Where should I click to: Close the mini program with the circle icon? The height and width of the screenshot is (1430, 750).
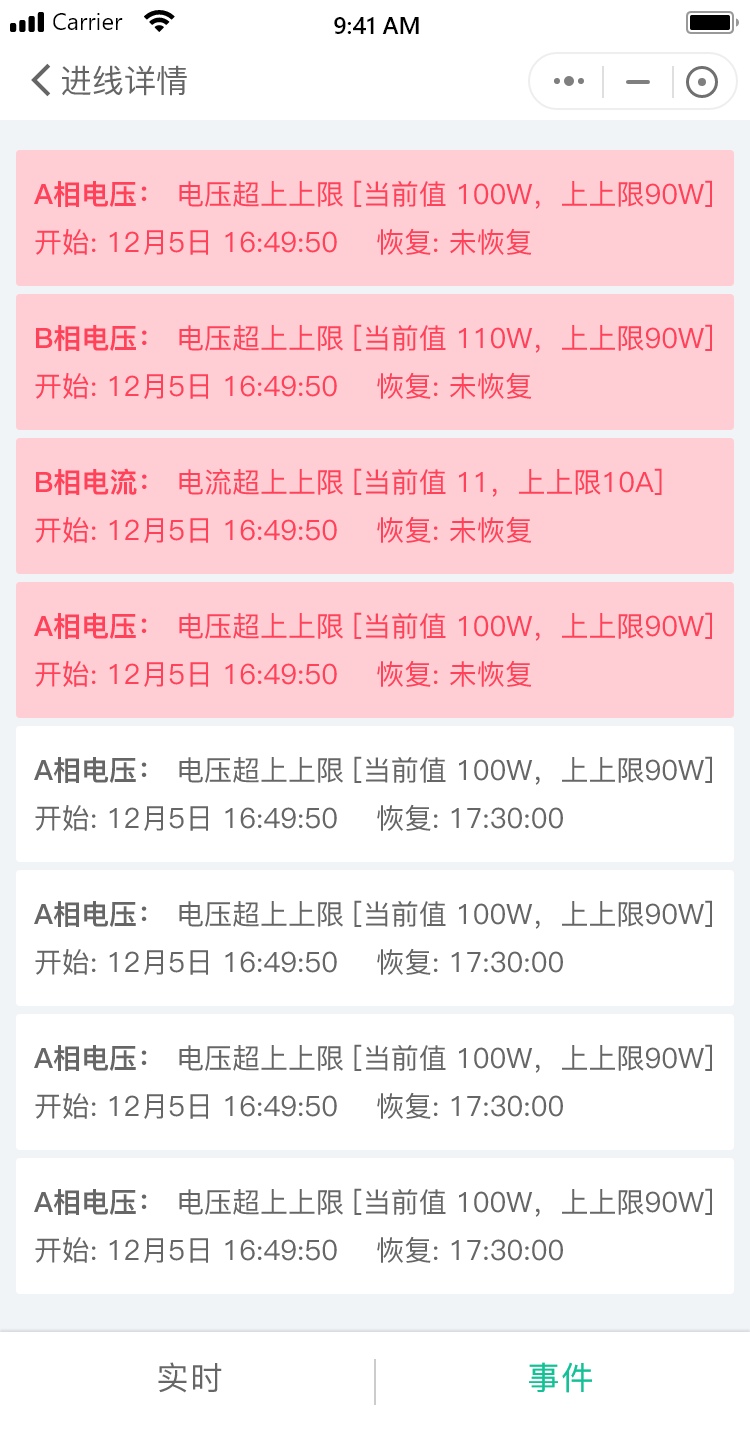click(702, 81)
